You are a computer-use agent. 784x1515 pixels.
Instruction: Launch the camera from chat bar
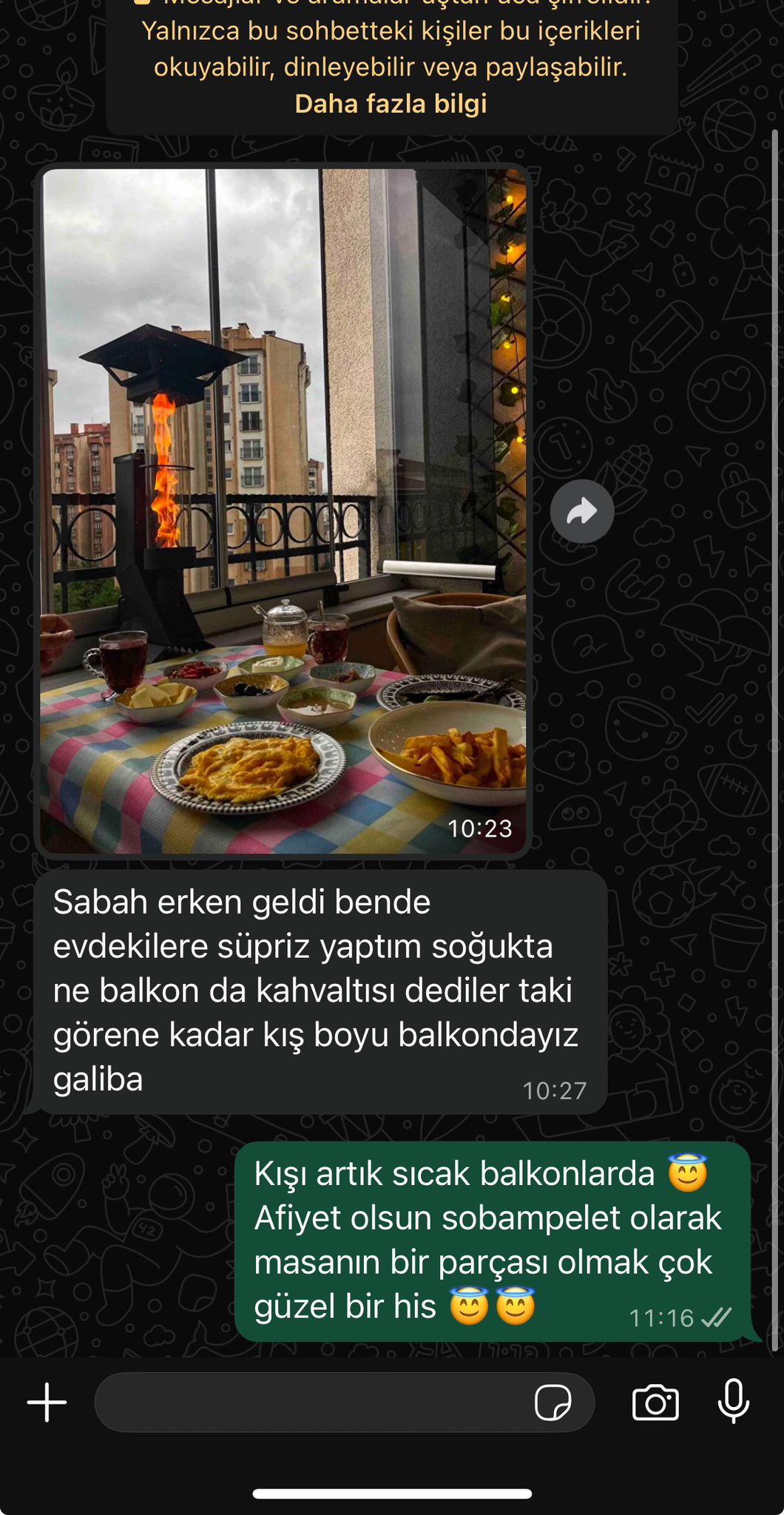tap(655, 1402)
